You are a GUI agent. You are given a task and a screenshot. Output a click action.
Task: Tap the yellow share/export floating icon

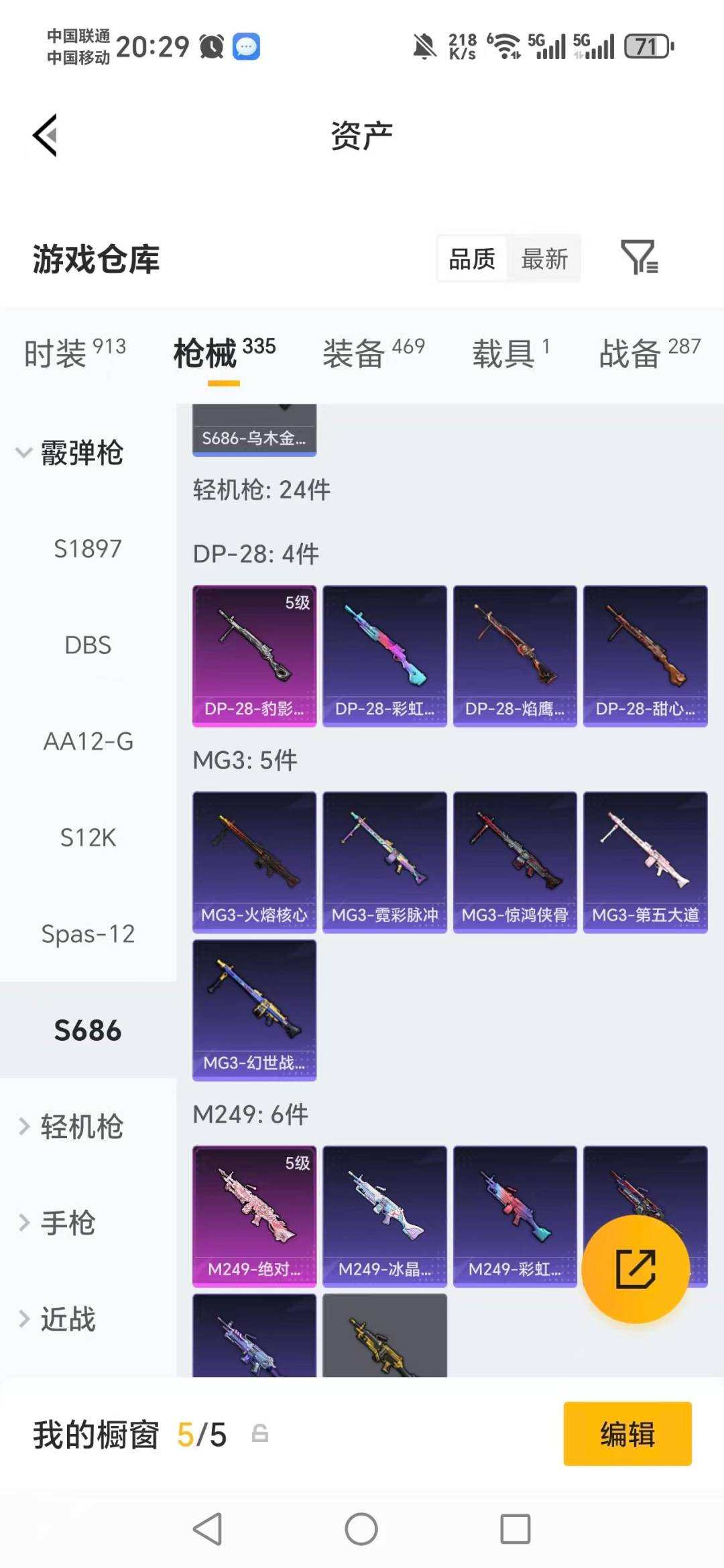tap(636, 1268)
